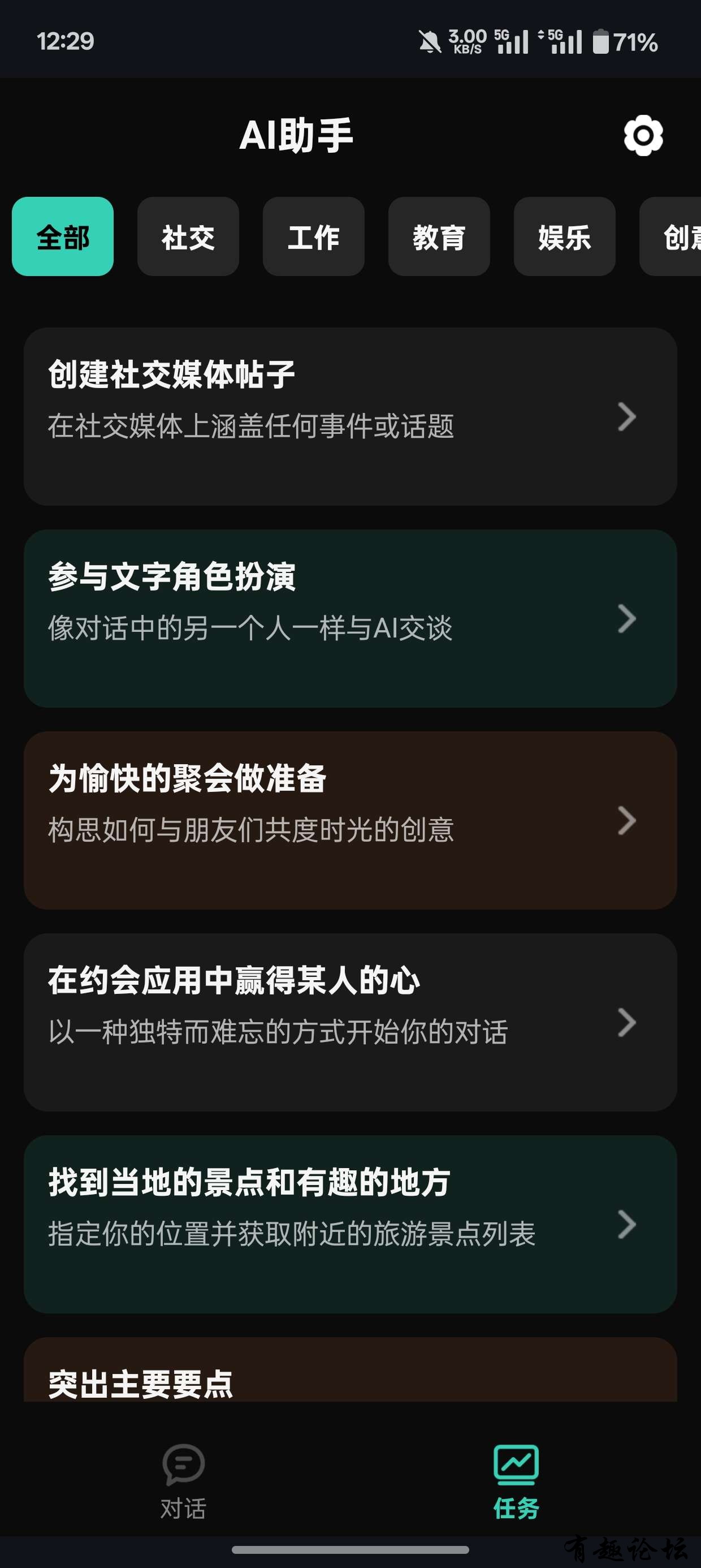The height and width of the screenshot is (1568, 701).
Task: Filter tasks by 娱乐
Action: click(x=564, y=236)
